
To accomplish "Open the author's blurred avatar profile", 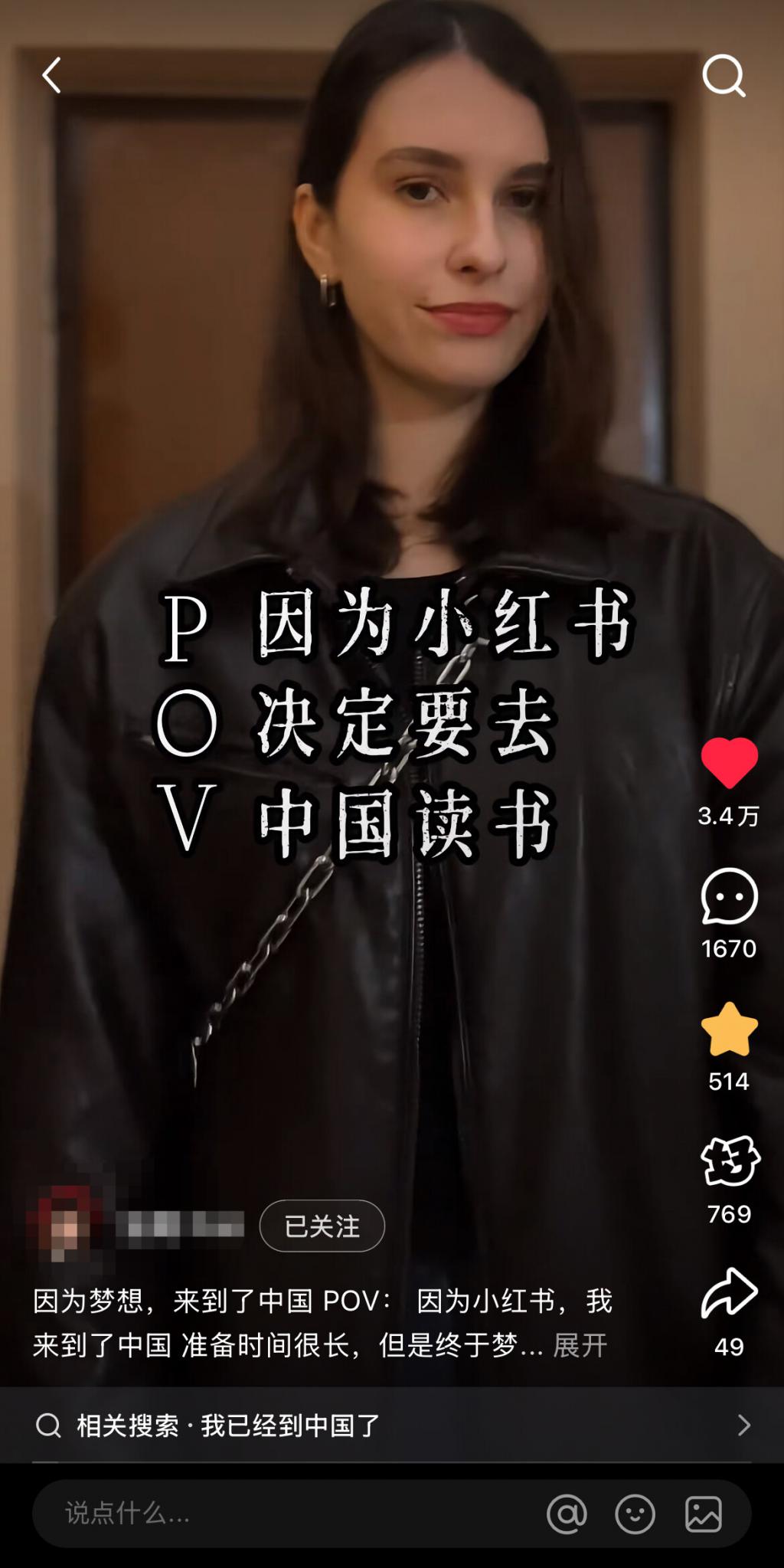I will tap(67, 1224).
